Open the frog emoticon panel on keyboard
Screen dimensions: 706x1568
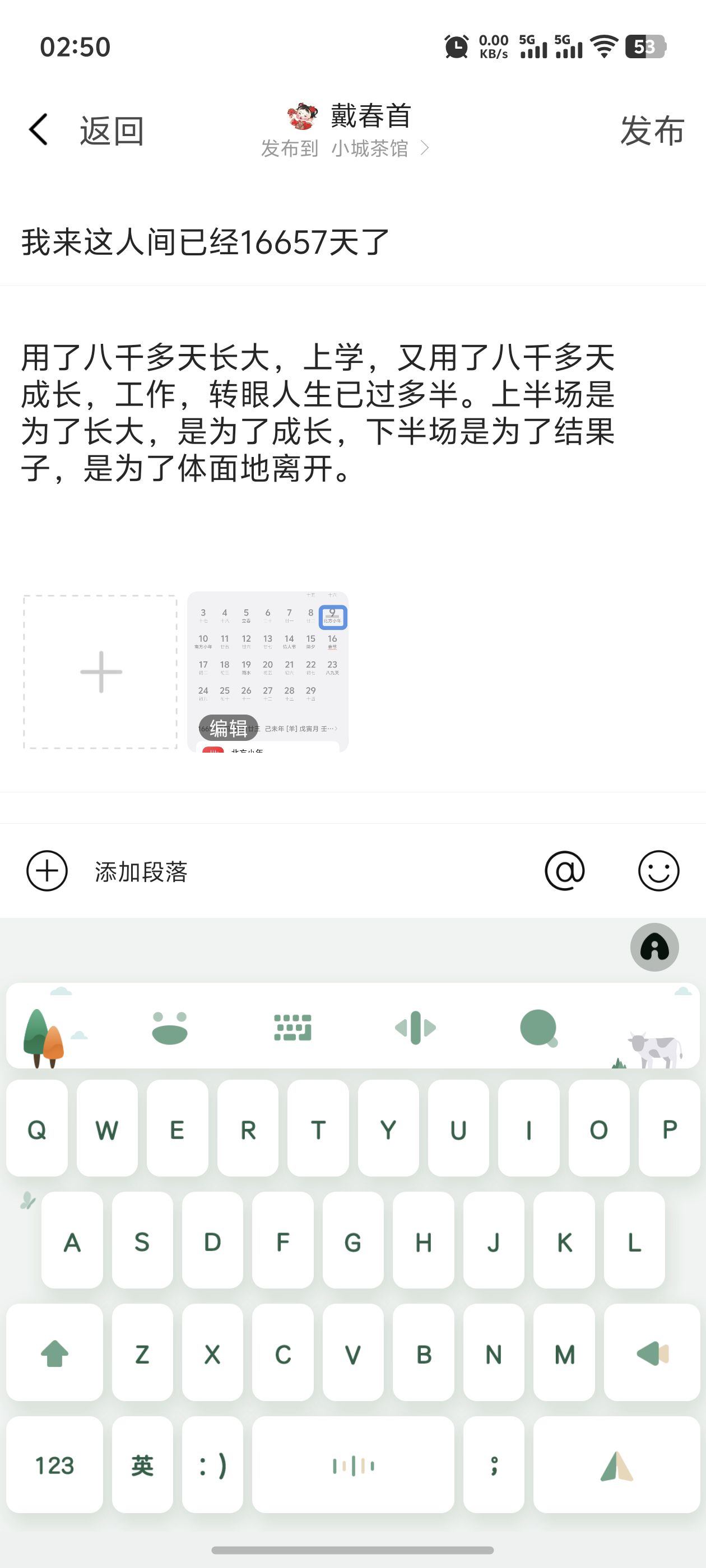(169, 1028)
